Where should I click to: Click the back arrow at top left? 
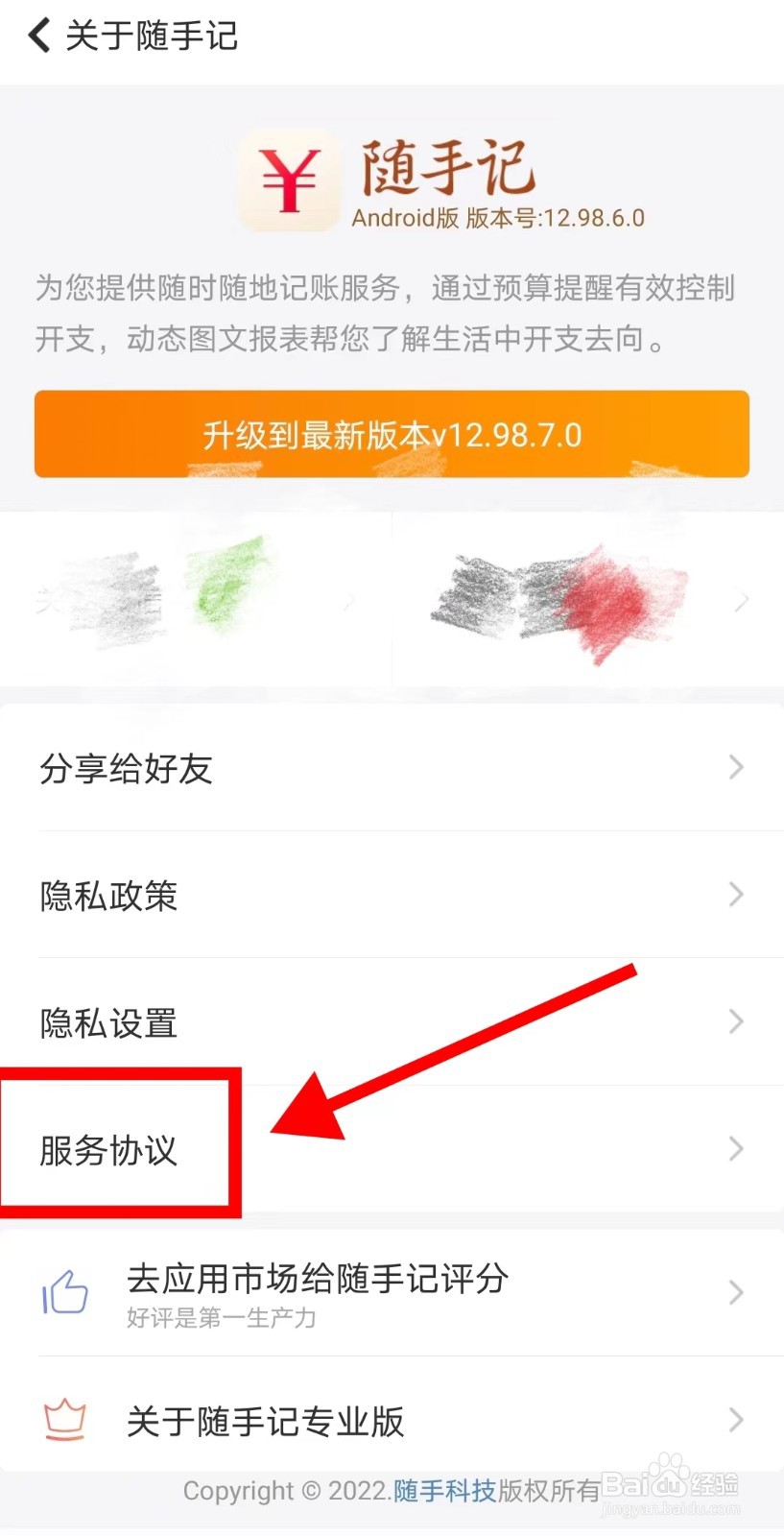tap(36, 35)
